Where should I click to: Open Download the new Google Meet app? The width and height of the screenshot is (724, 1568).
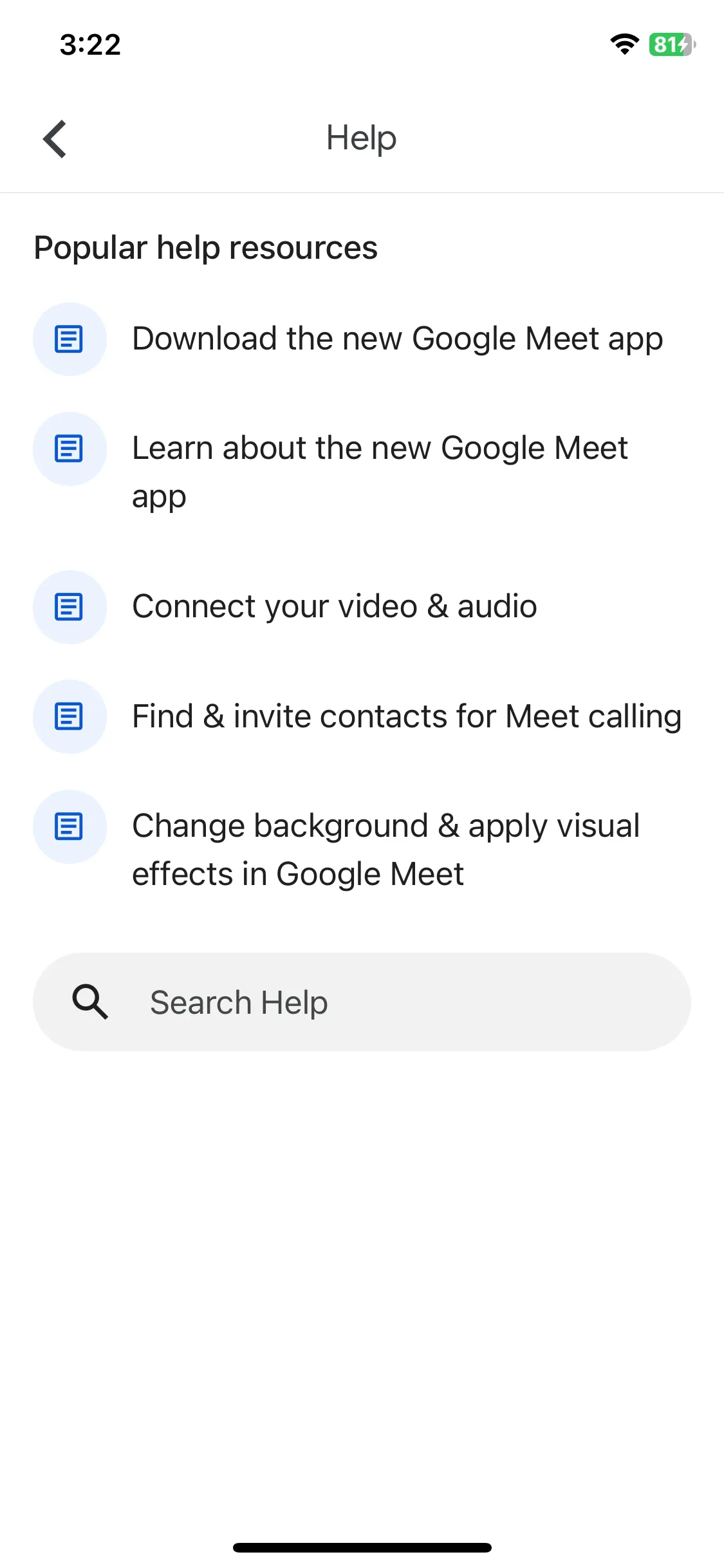coord(397,339)
